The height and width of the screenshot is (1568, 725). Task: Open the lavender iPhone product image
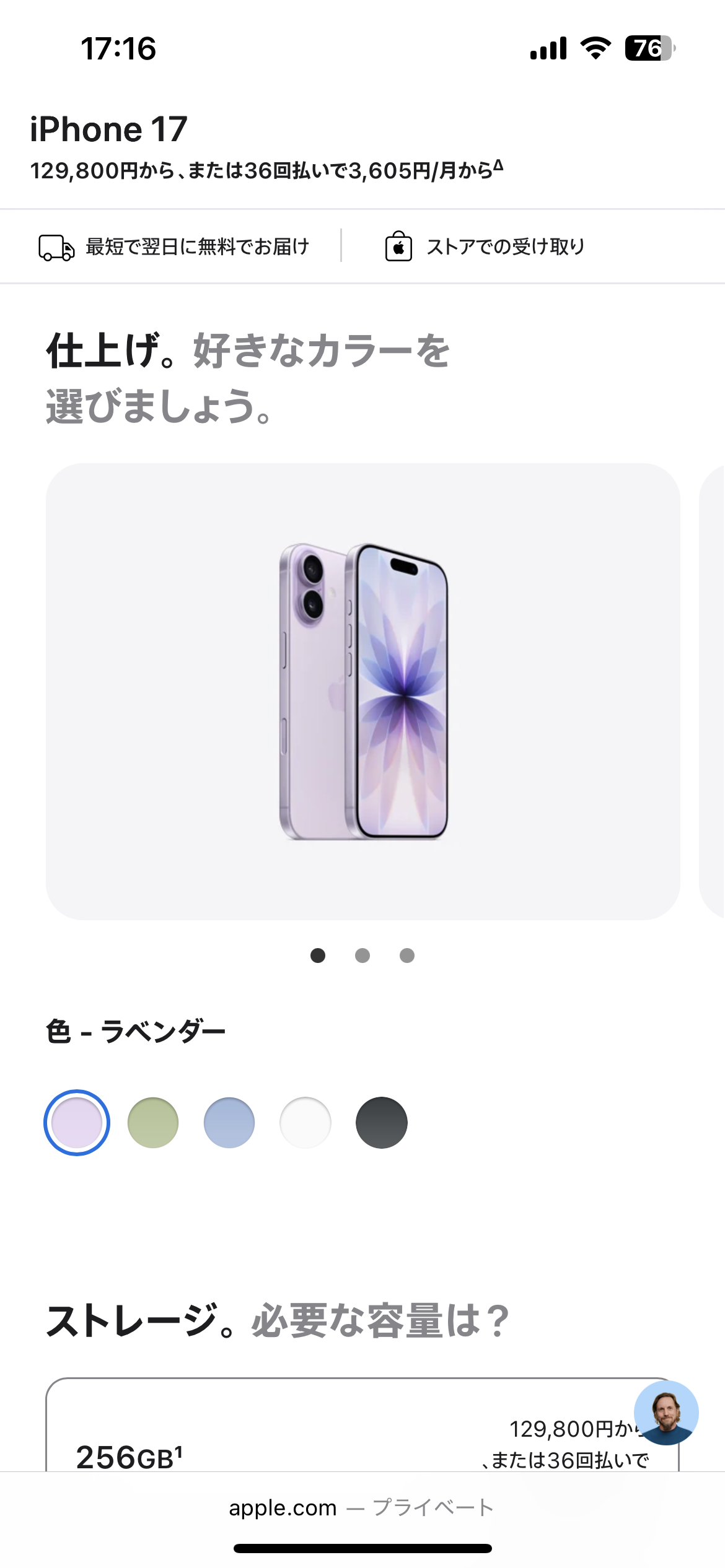[363, 691]
